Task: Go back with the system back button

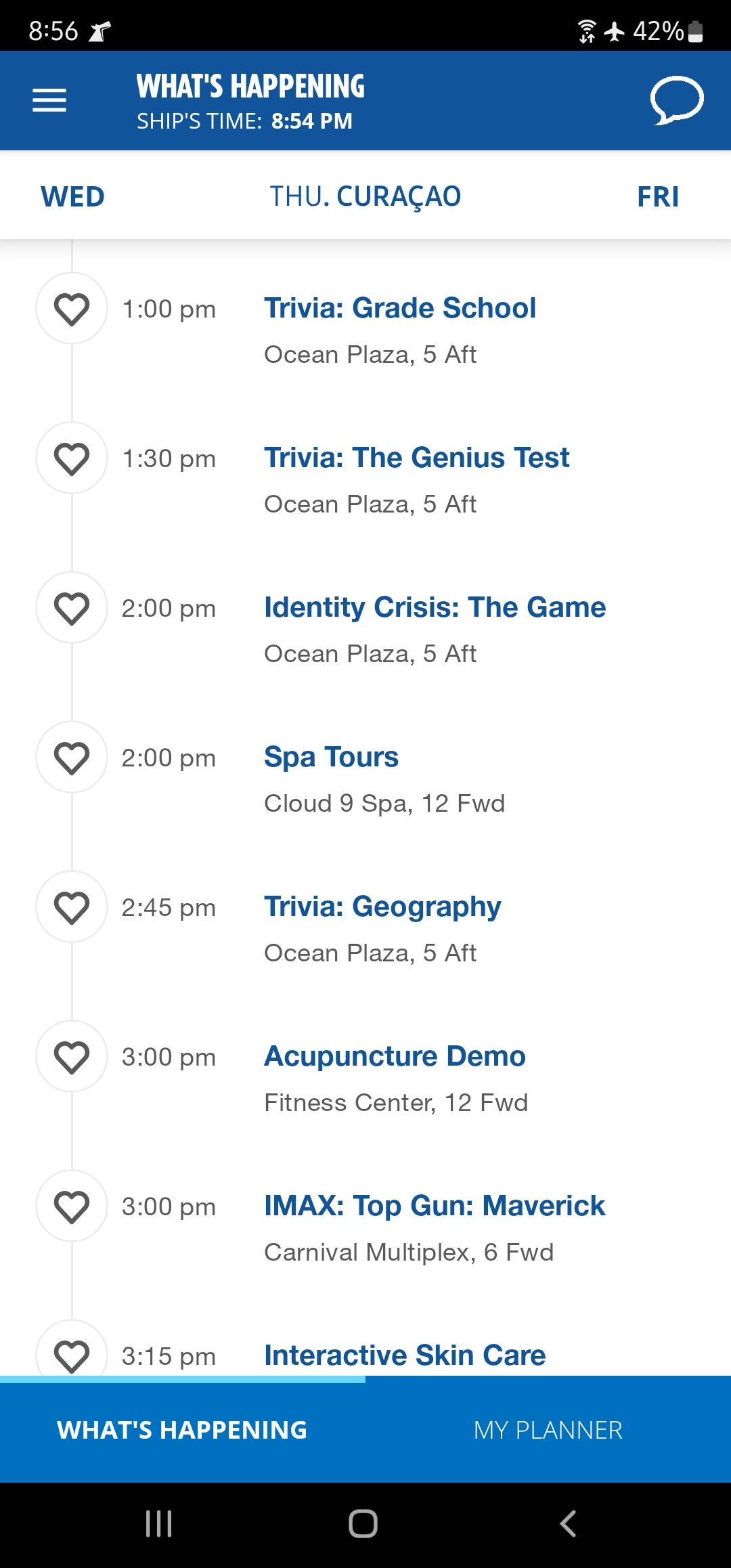Action: pos(569,1524)
